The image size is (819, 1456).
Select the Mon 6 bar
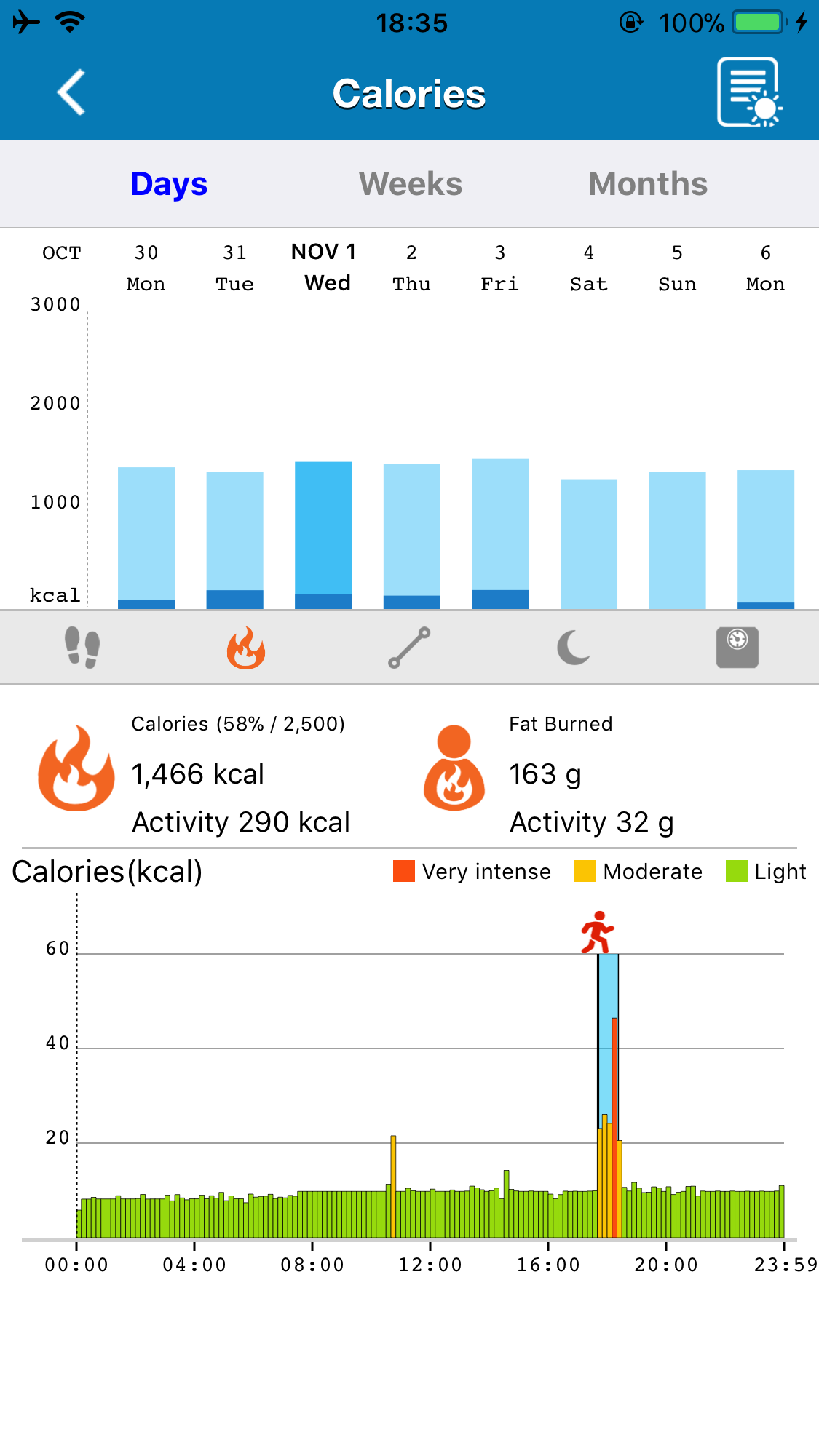pyautogui.click(x=766, y=539)
